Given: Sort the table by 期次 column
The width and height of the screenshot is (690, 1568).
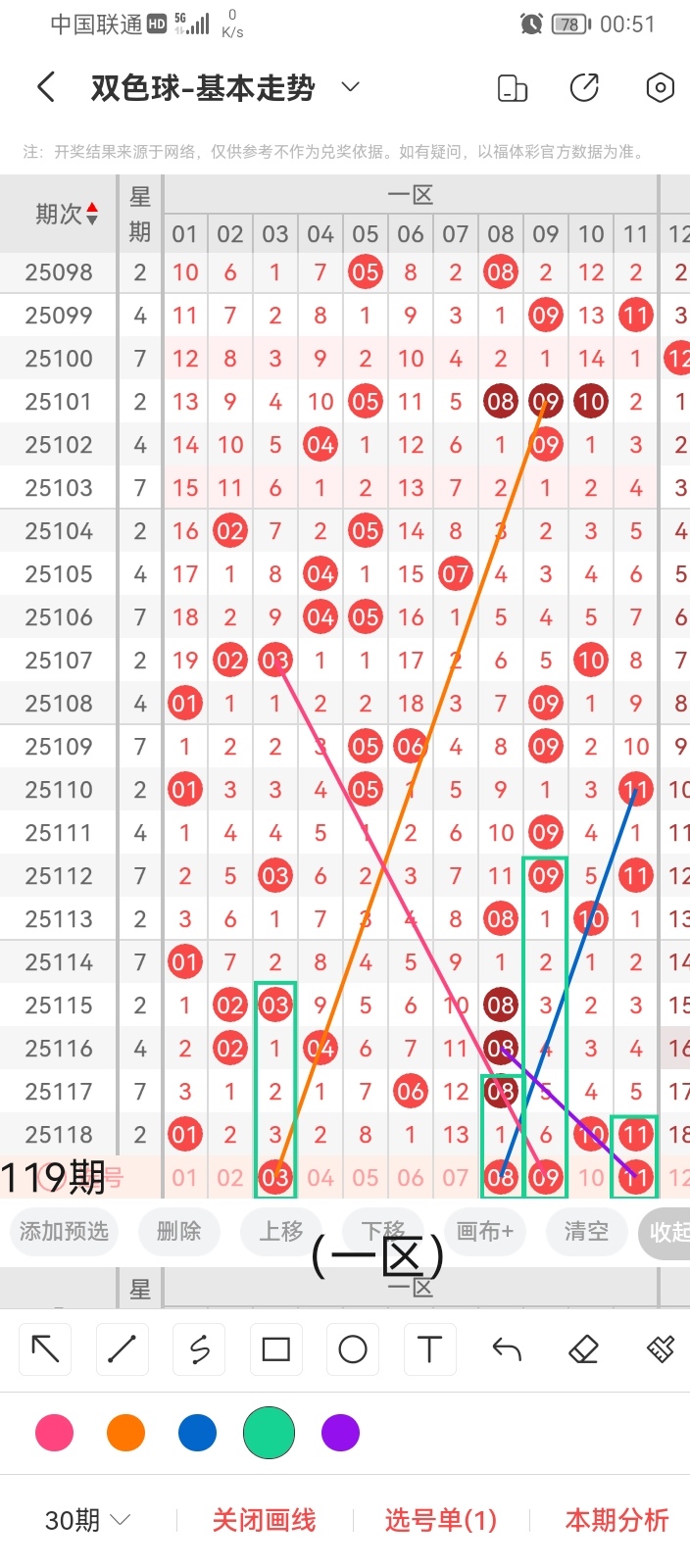Looking at the screenshot, I should tap(66, 214).
